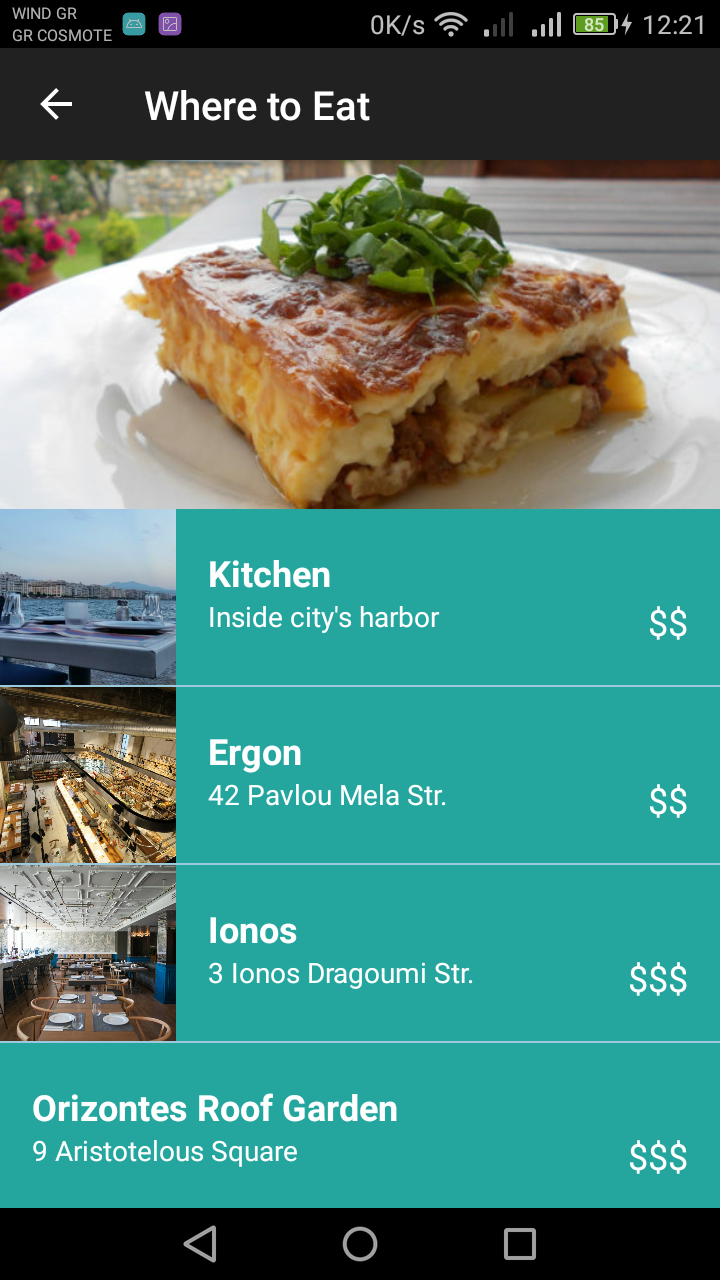Open Orizontes Roof Garden listing
This screenshot has width=720, height=1280.
click(x=360, y=1127)
